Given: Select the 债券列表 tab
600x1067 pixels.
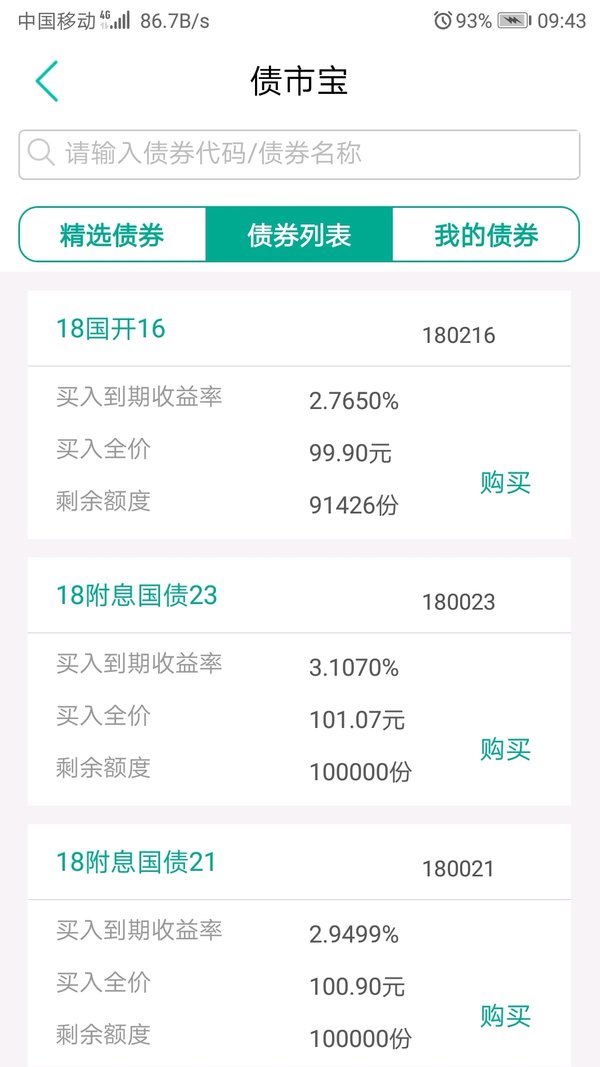Looking at the screenshot, I should (x=299, y=235).
